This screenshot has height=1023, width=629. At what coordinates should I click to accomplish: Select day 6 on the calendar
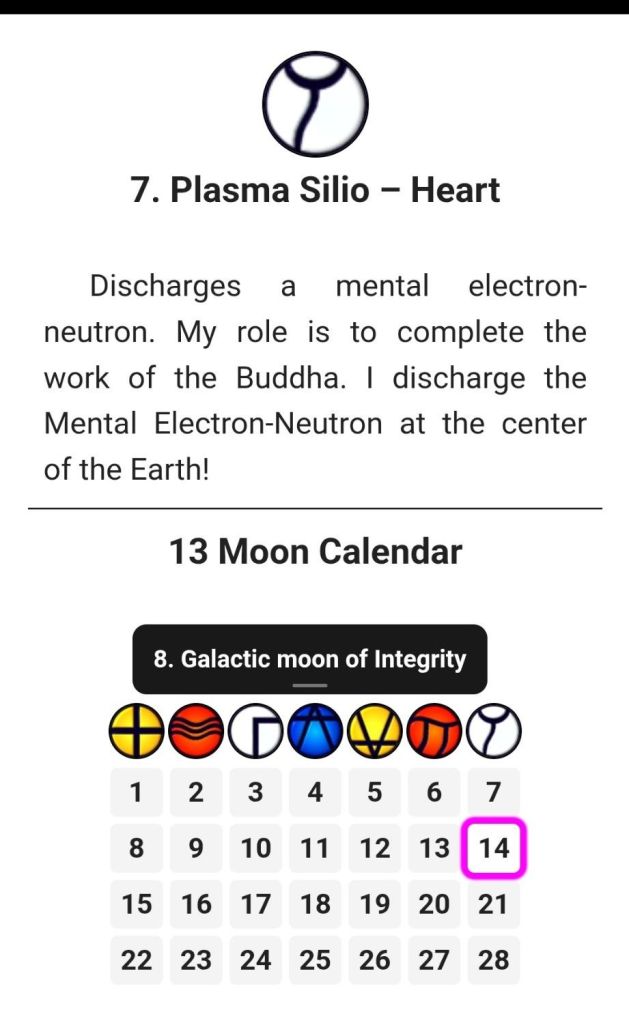[x=434, y=793]
